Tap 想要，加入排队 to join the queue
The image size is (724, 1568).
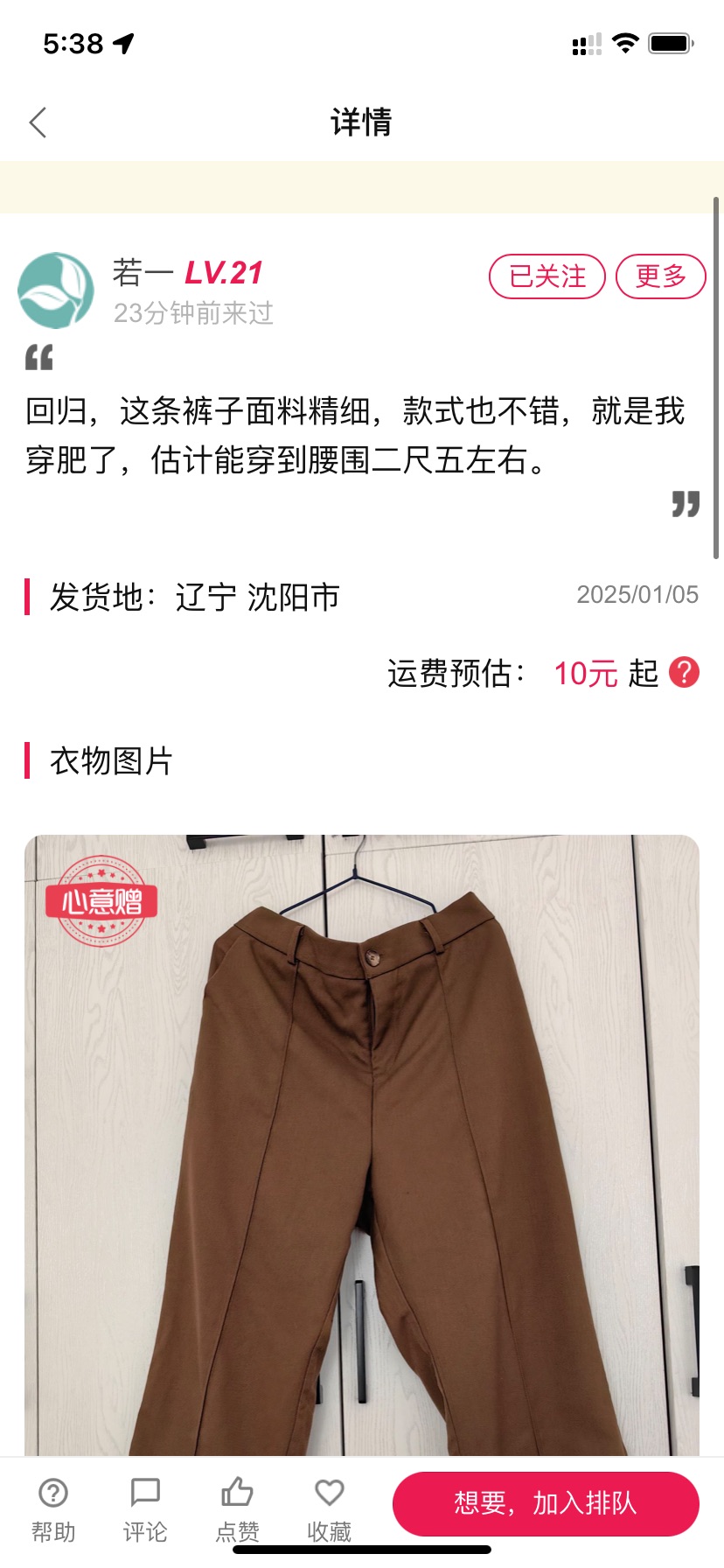click(x=546, y=1503)
